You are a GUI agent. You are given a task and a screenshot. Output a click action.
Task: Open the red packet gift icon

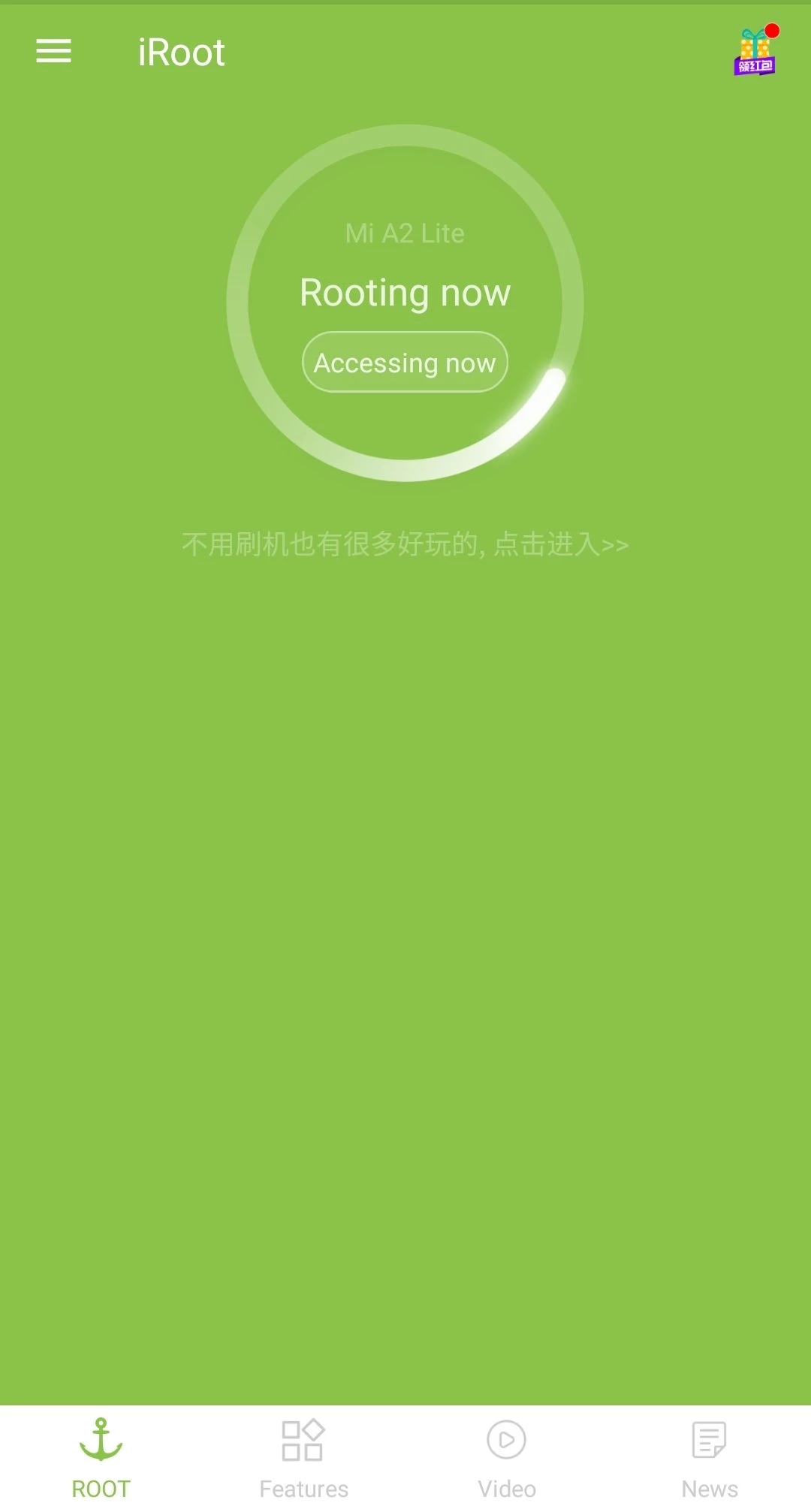(755, 52)
